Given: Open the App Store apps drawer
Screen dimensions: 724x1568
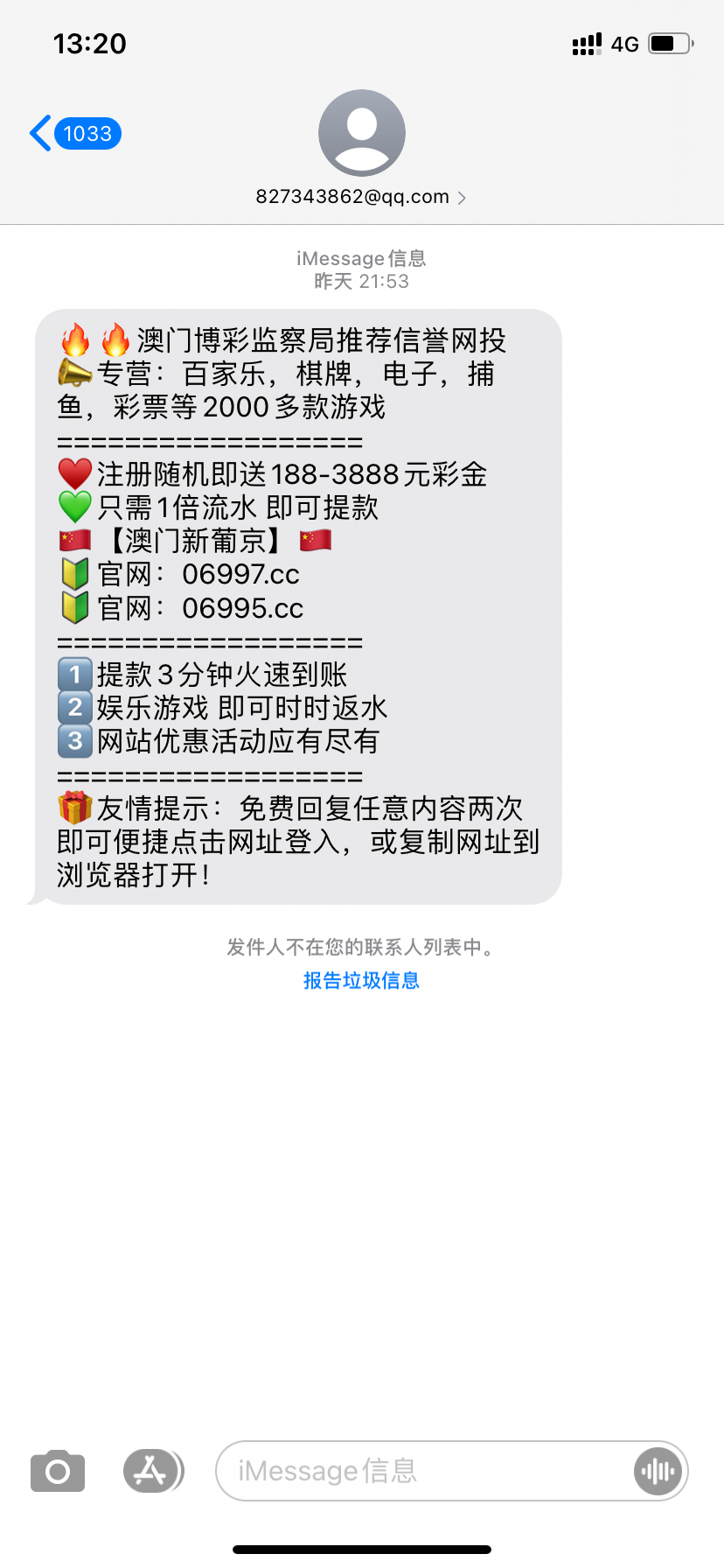Looking at the screenshot, I should click(152, 1472).
